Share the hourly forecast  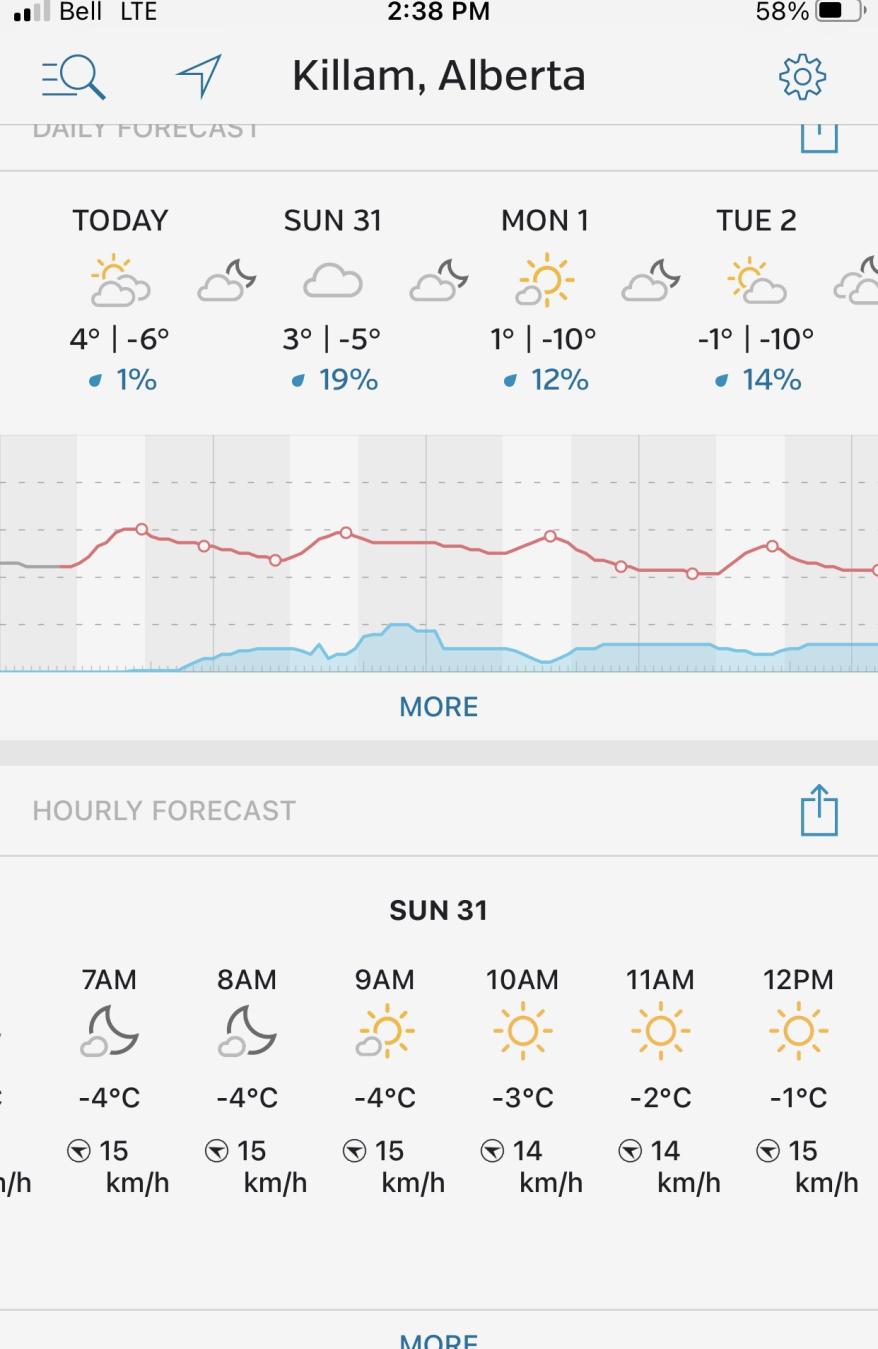click(x=818, y=810)
